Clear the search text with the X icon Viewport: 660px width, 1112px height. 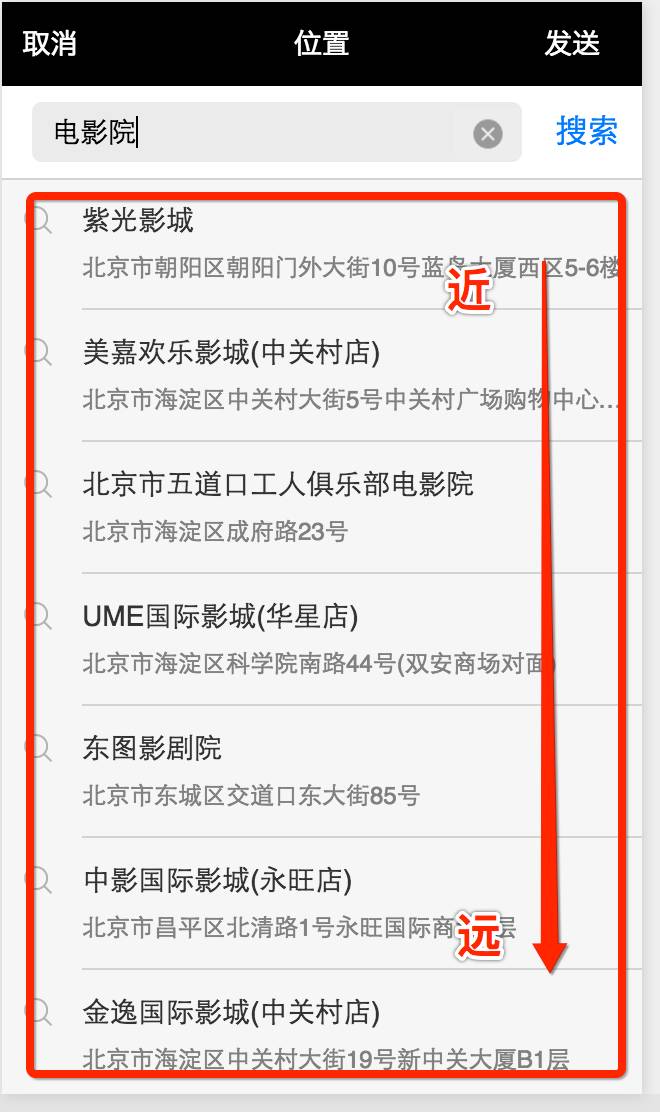click(488, 133)
